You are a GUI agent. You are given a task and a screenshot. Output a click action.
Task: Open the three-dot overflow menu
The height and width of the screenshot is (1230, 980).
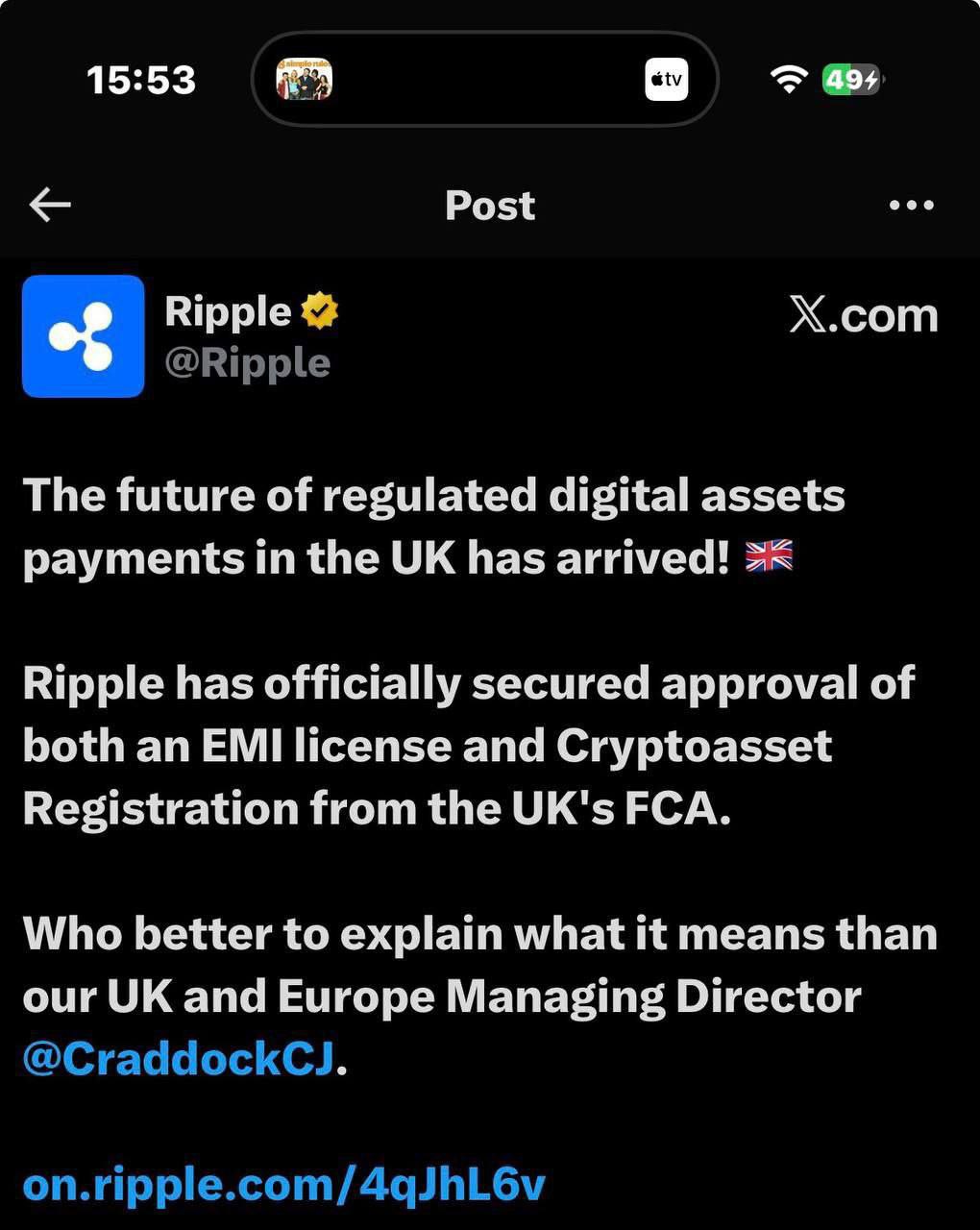(x=911, y=205)
